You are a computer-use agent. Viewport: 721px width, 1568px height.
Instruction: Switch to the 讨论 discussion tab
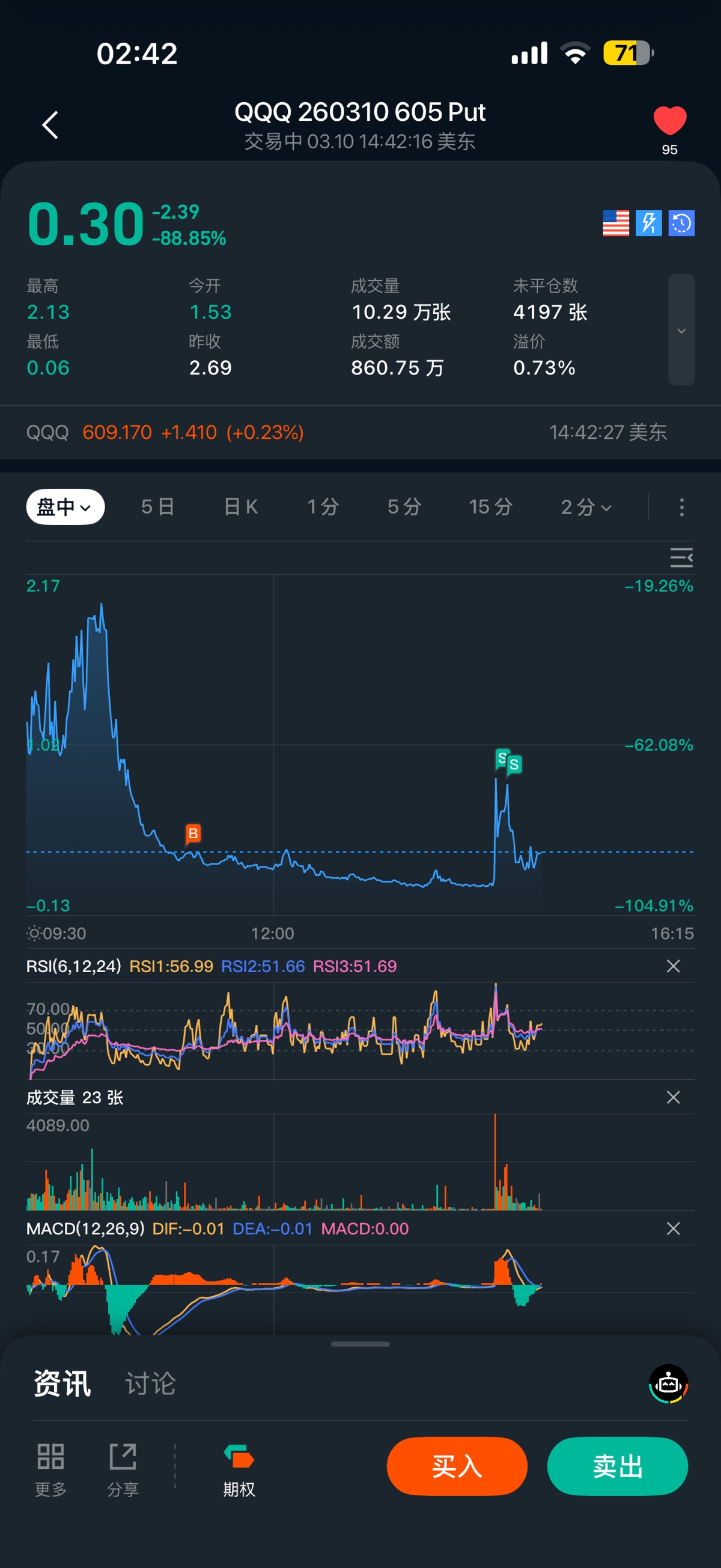[150, 1383]
